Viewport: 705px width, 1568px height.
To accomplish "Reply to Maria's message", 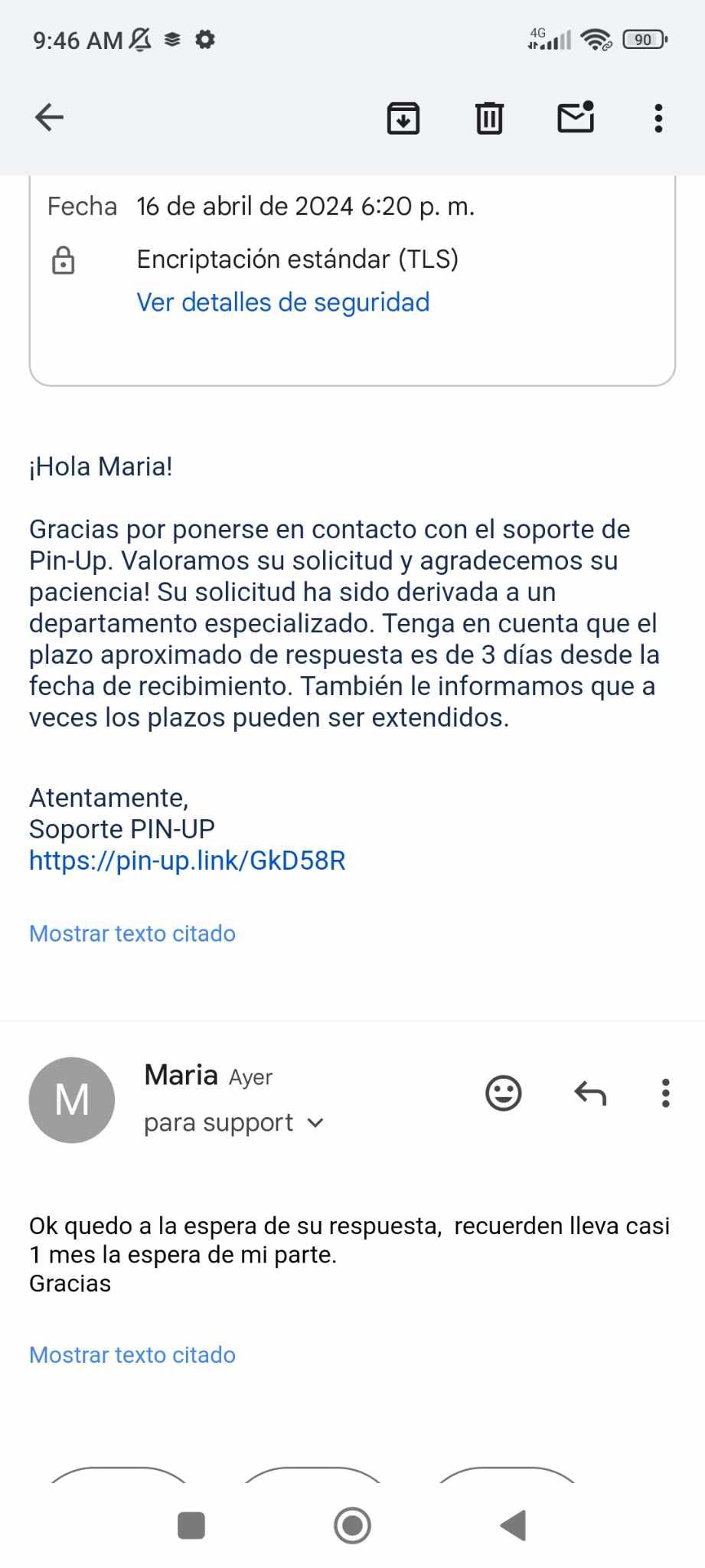I will click(x=590, y=1093).
